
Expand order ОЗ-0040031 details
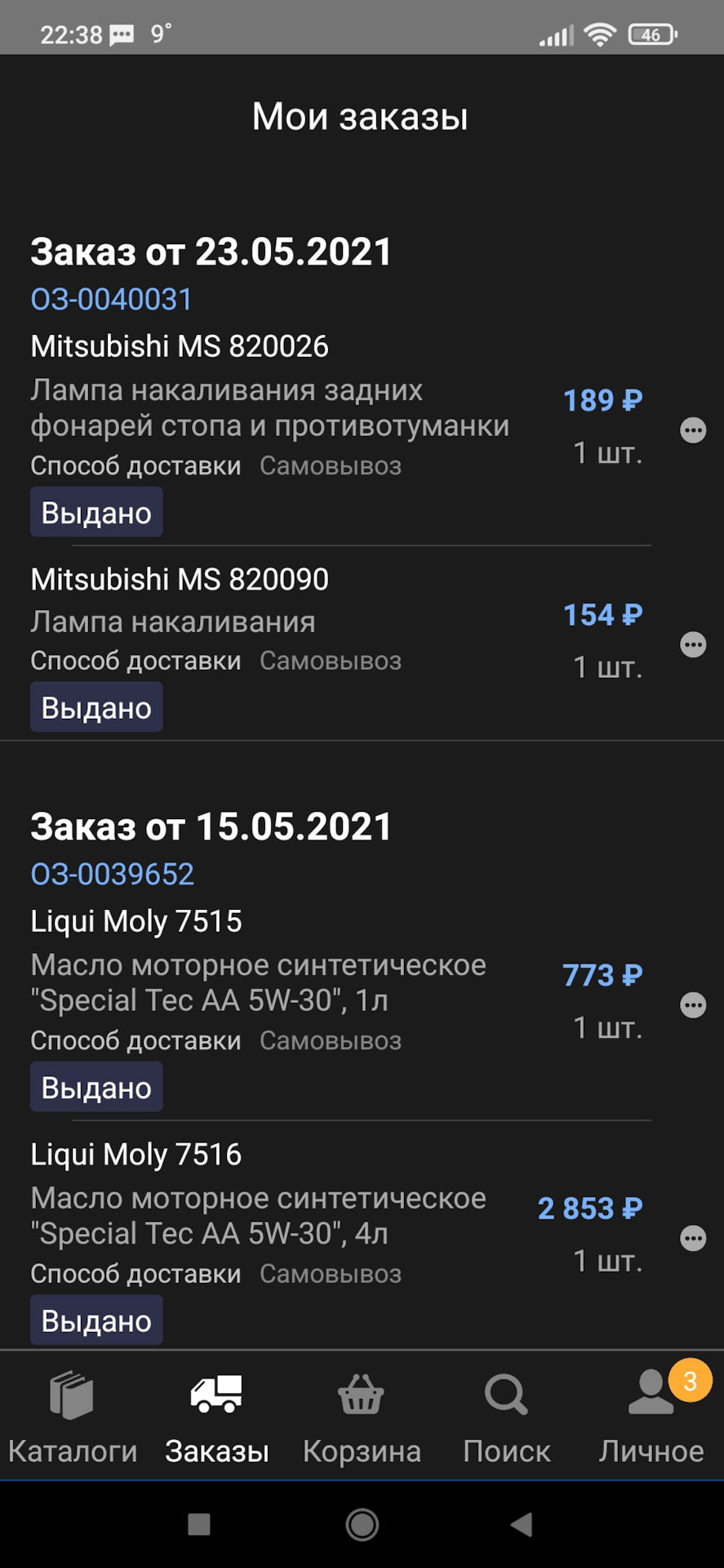click(111, 298)
